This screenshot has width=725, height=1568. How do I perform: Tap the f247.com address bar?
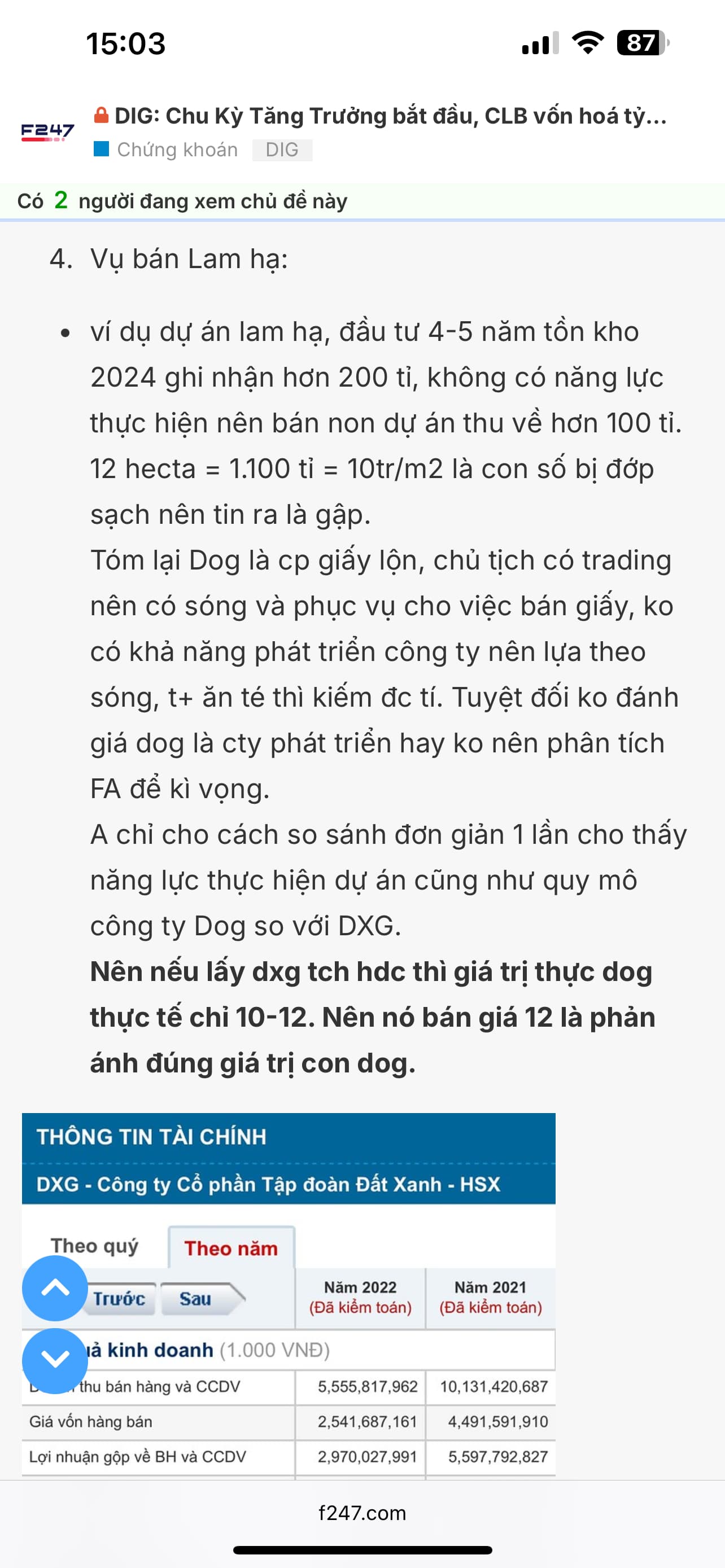coord(362,1513)
